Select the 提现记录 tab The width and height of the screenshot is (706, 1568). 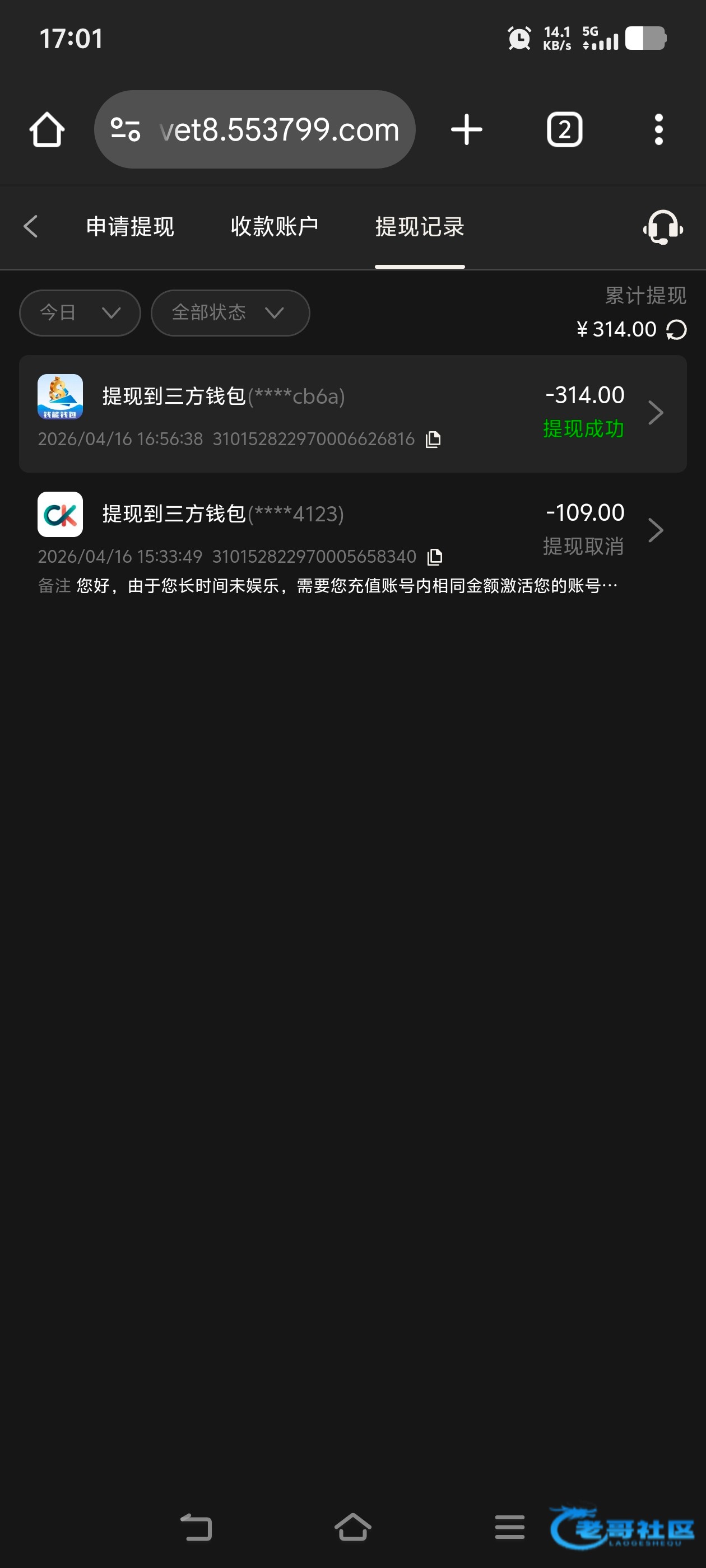[x=420, y=226]
